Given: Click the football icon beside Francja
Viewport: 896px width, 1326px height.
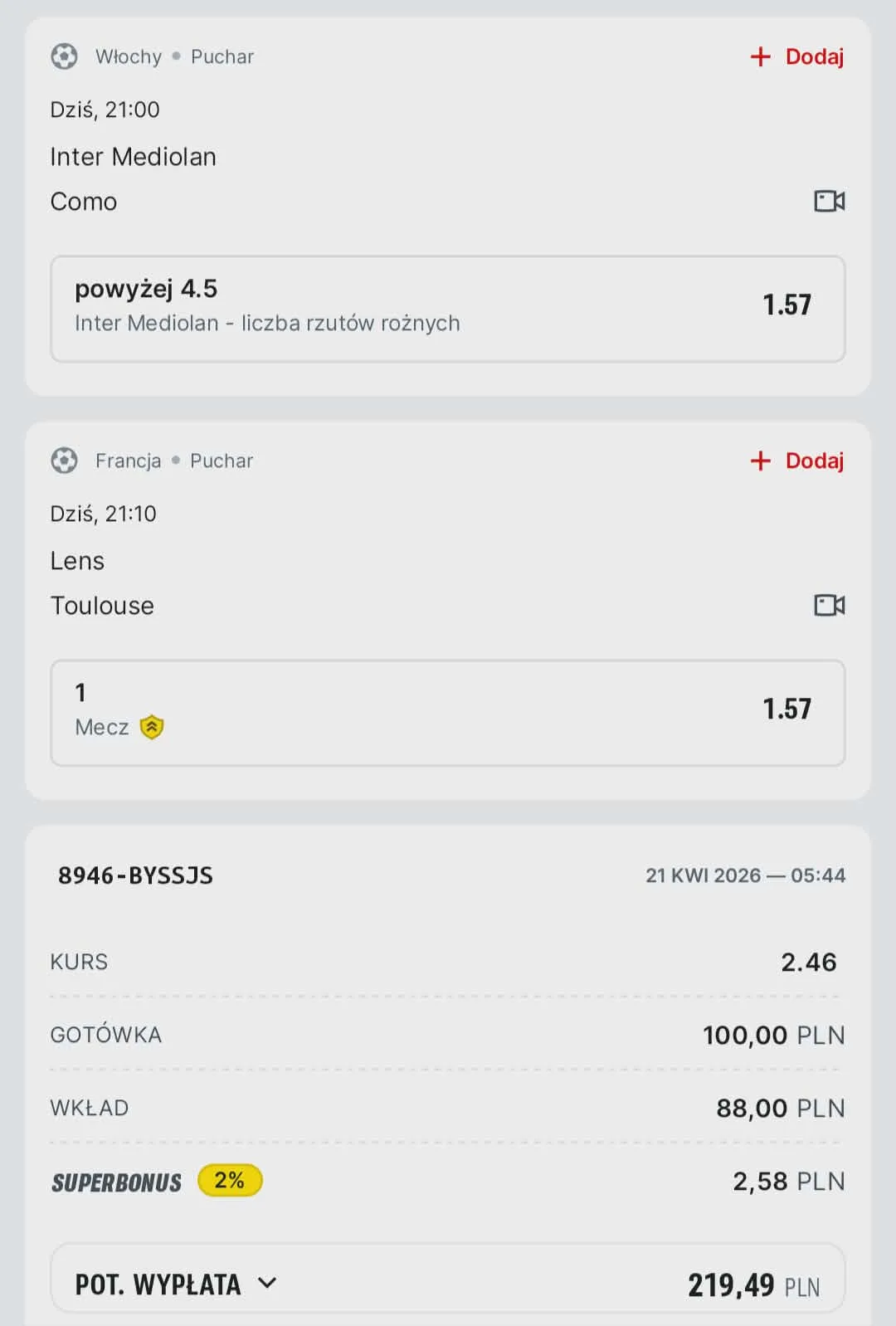Looking at the screenshot, I should (65, 461).
